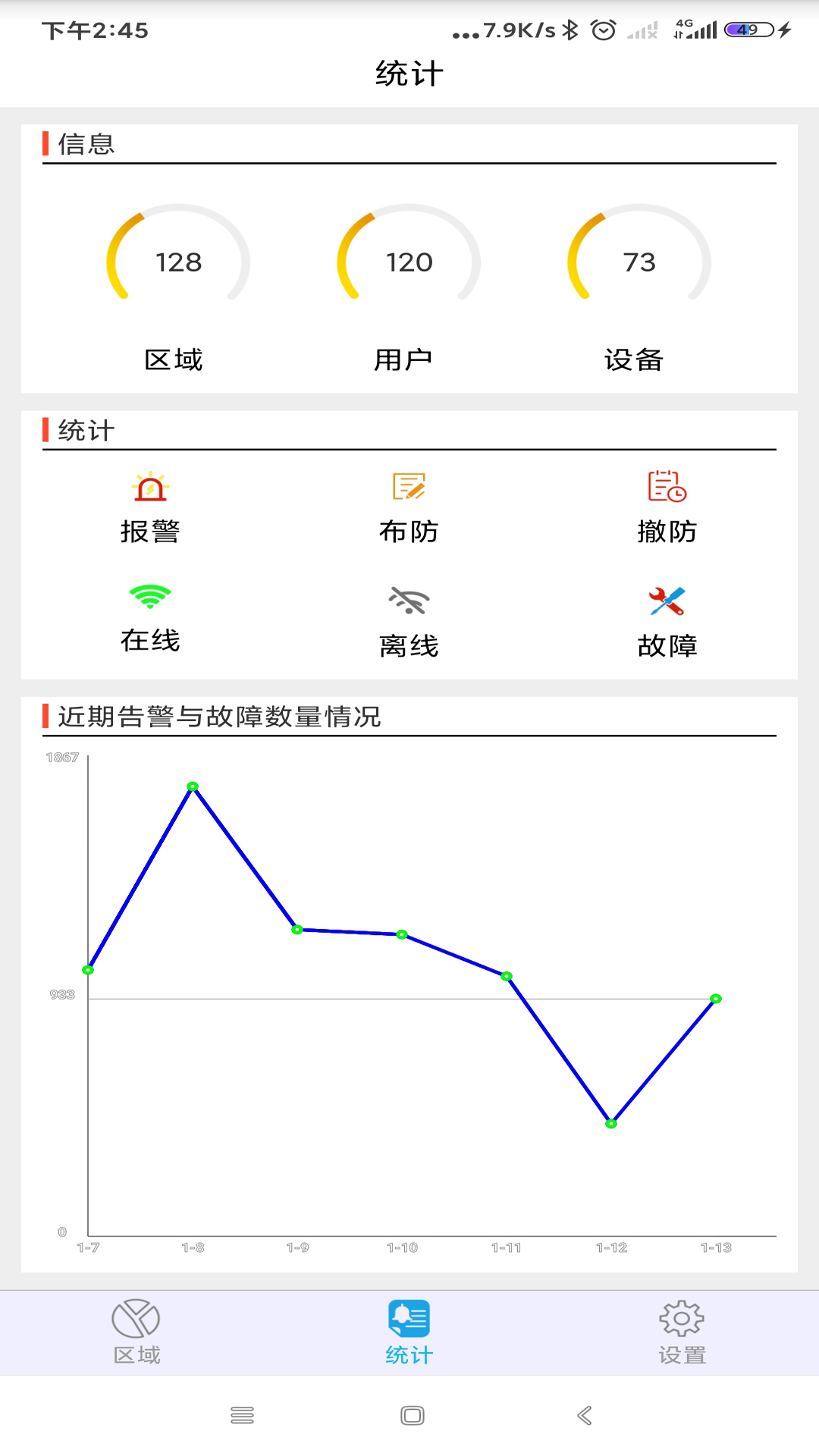This screenshot has width=819, height=1456.
Task: Tap the 统计 chat bubble icon in bottom bar
Action: (x=409, y=1319)
